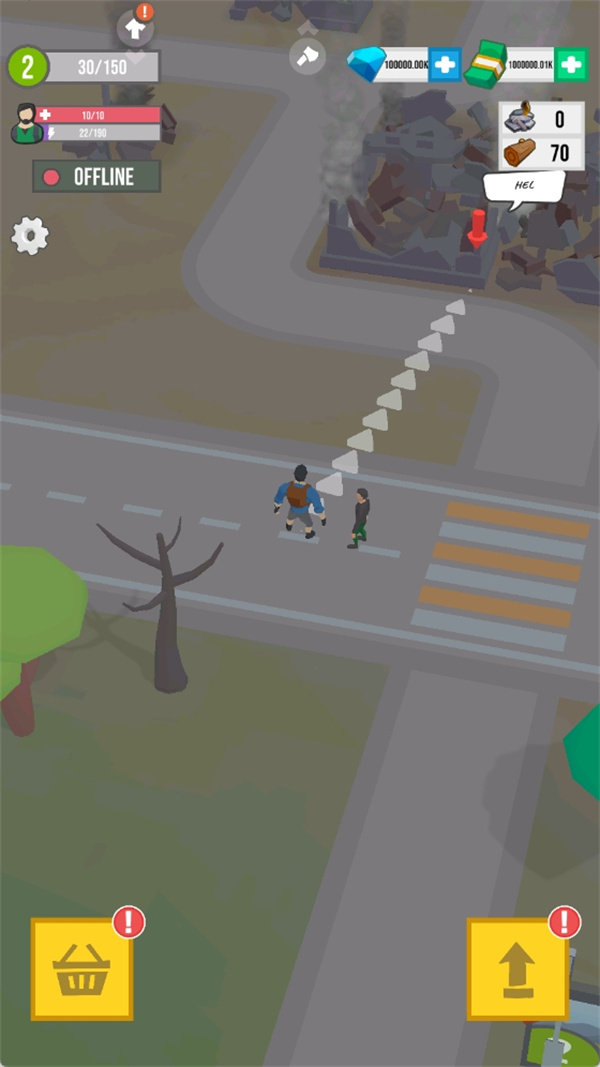600x1067 pixels.
Task: Open the shop basket button
Action: [x=82, y=969]
